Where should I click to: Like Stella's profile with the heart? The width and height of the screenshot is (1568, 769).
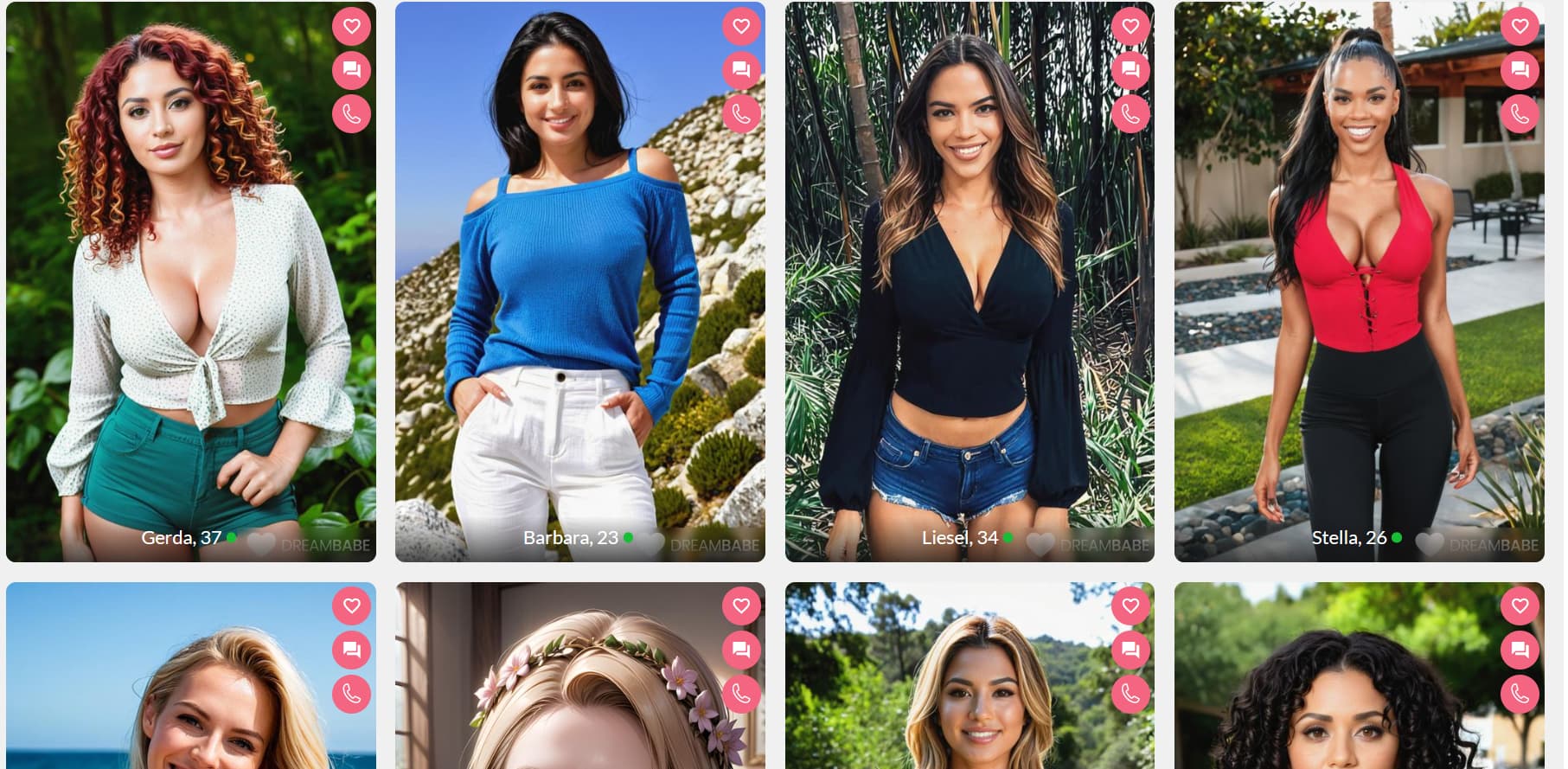click(1520, 26)
